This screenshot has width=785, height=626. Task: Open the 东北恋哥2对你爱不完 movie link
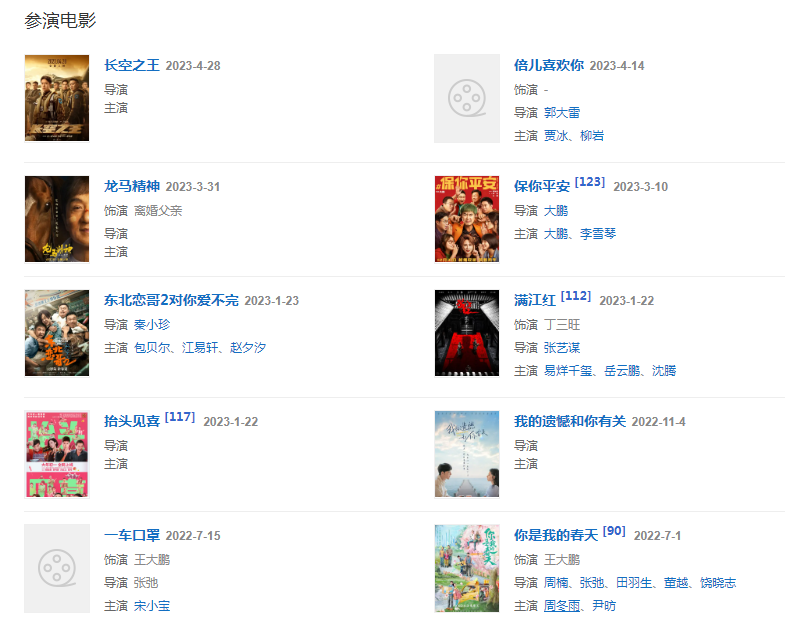171,301
